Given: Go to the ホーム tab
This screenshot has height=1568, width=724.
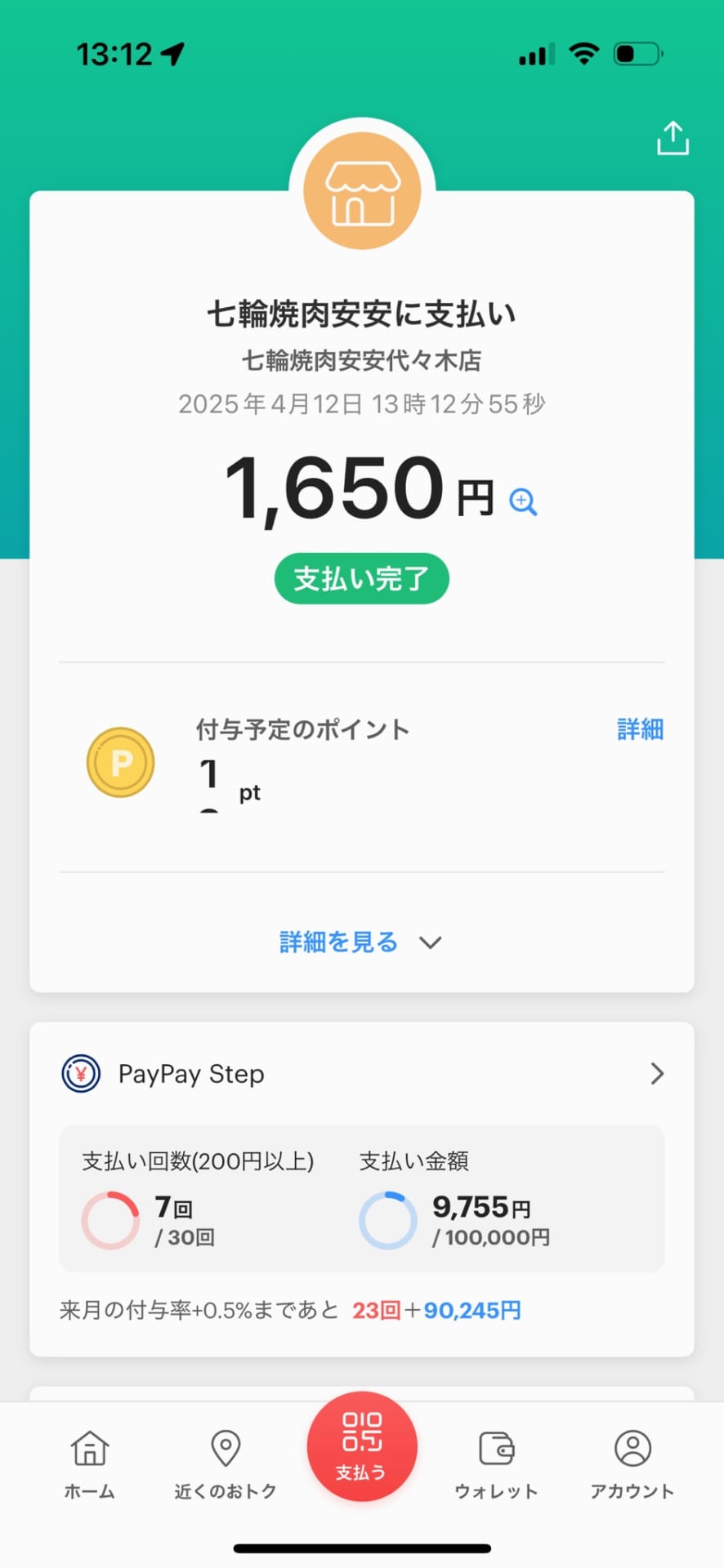Looking at the screenshot, I should 90,1464.
